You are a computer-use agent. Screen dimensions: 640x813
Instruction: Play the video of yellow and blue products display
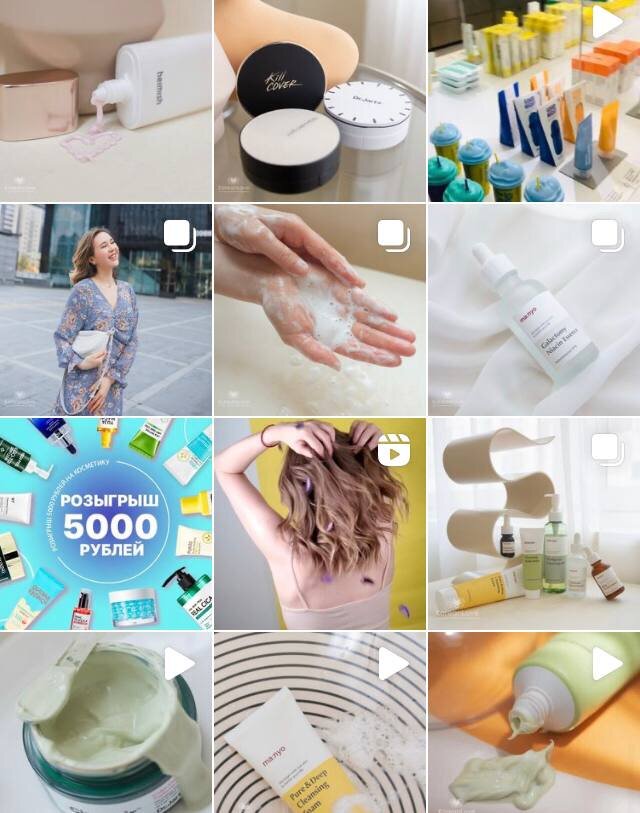point(534,101)
